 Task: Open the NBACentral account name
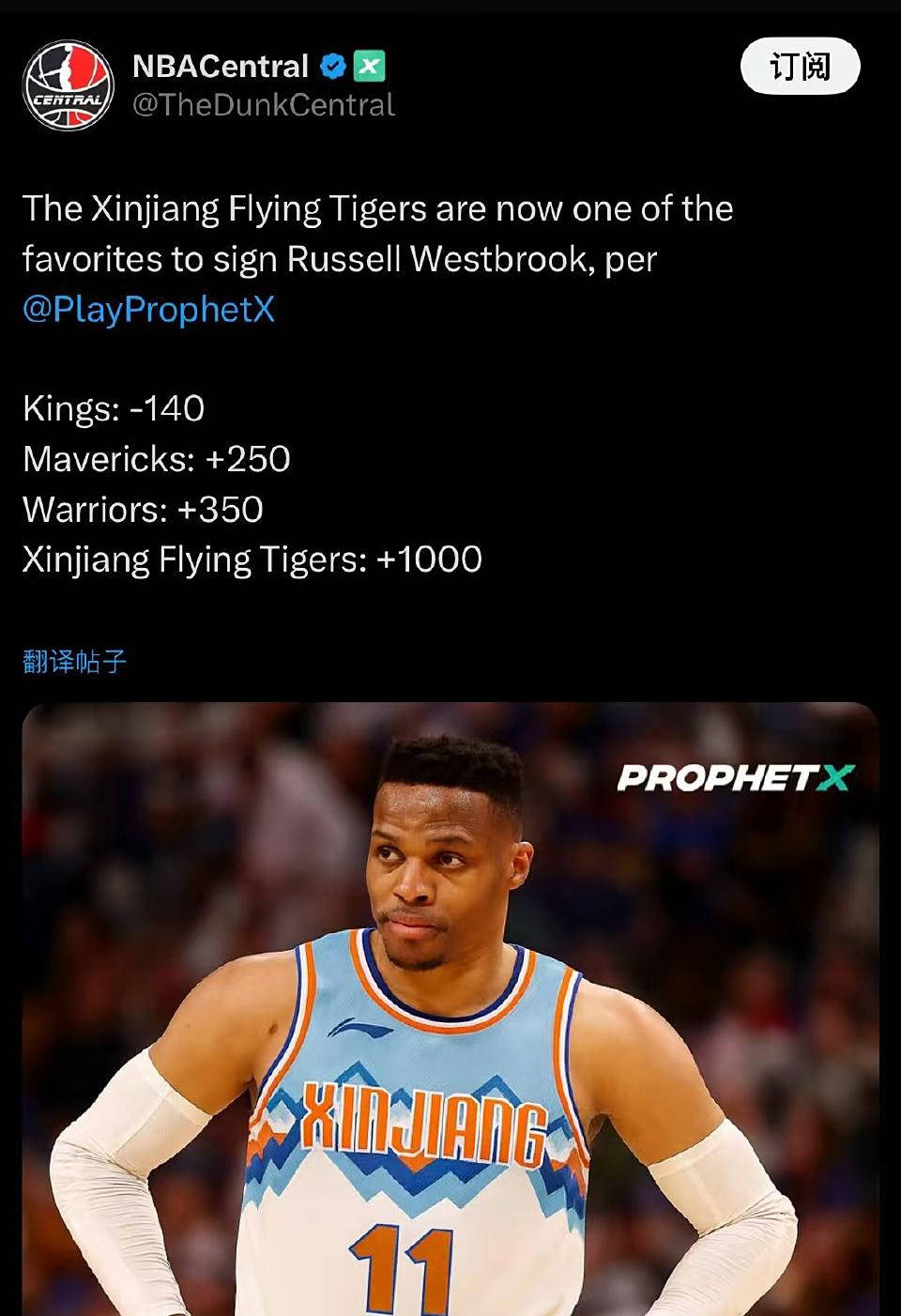point(221,67)
